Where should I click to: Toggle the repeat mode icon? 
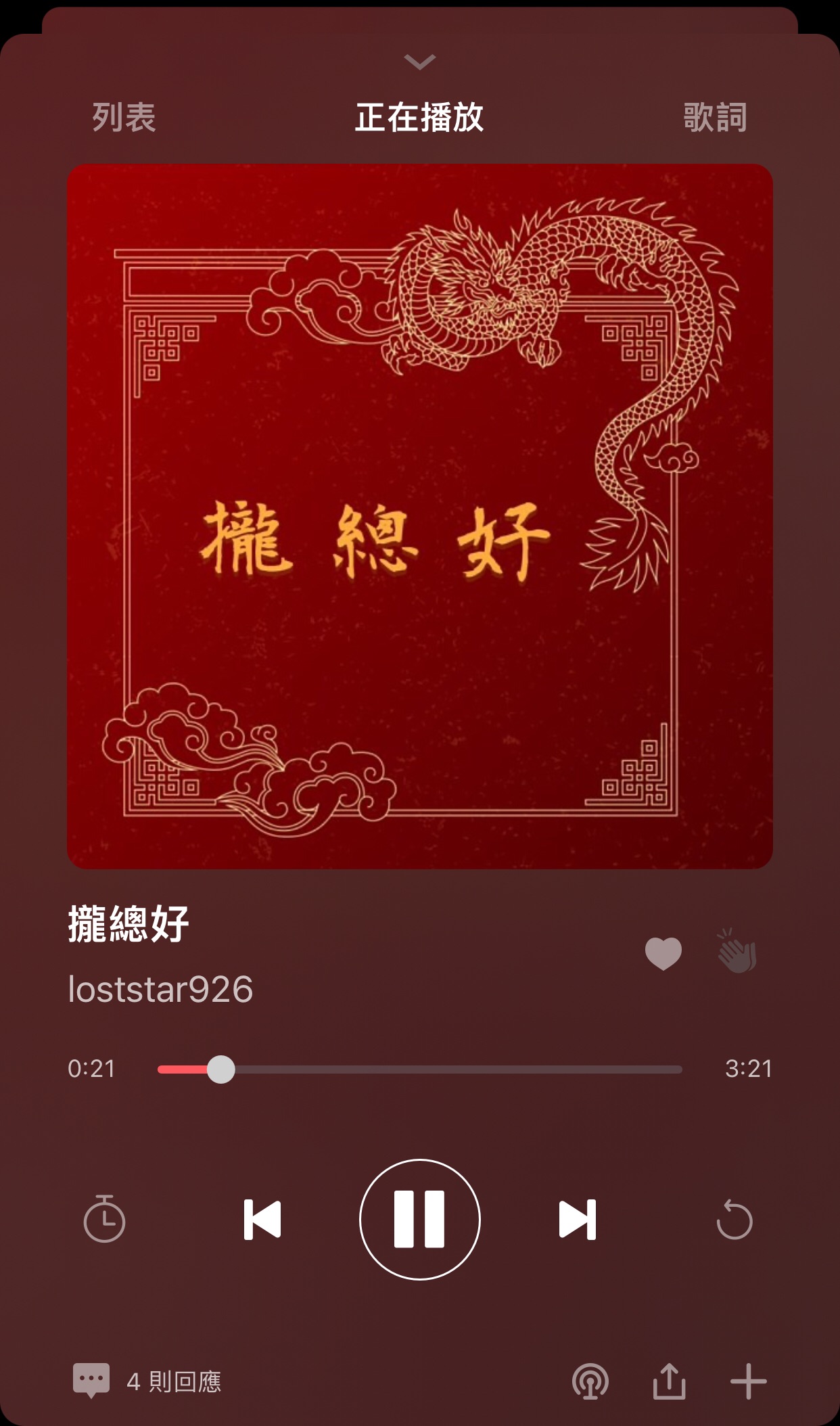[x=734, y=1219]
